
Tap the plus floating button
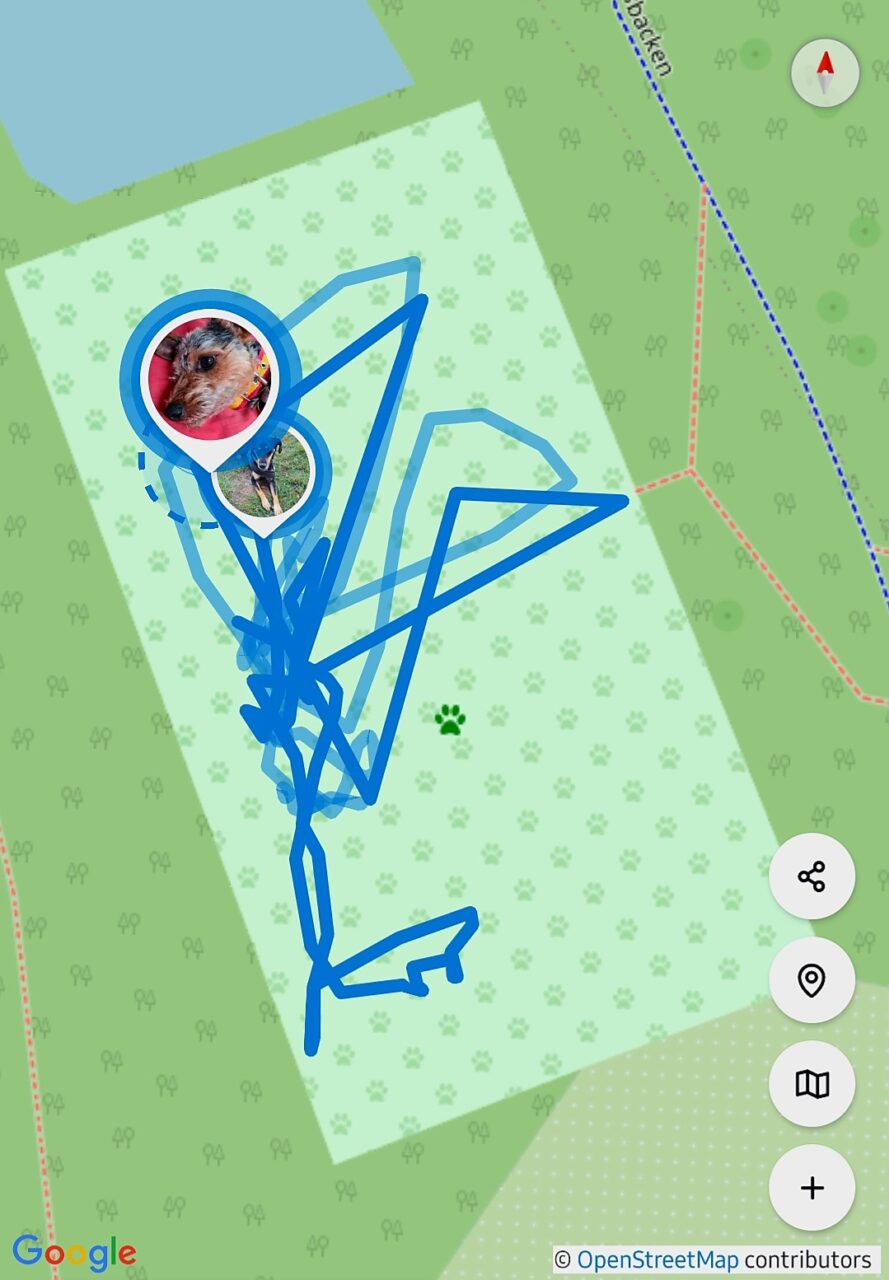click(811, 1188)
